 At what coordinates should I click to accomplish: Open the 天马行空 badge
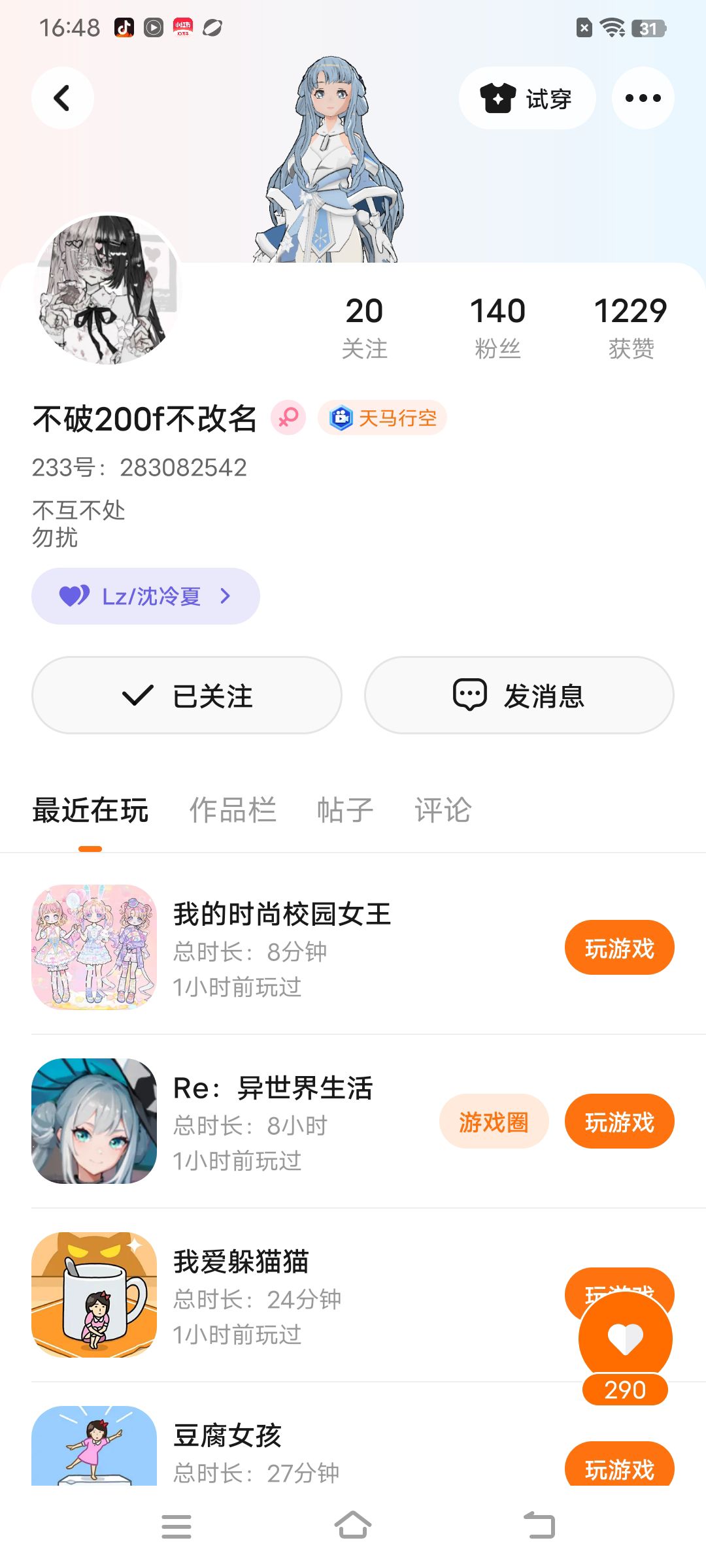tap(383, 417)
